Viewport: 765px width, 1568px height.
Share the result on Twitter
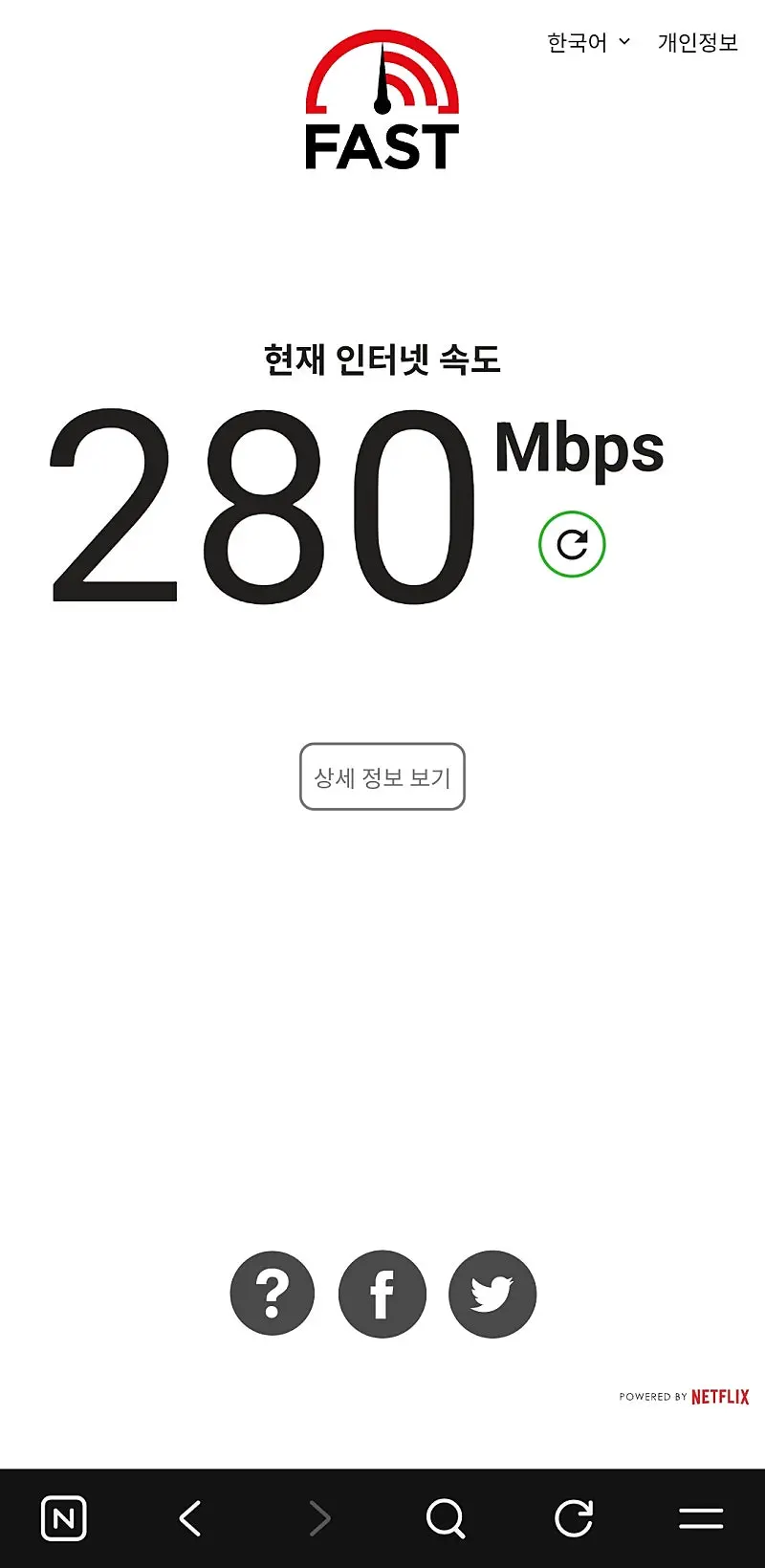pyautogui.click(x=492, y=1294)
